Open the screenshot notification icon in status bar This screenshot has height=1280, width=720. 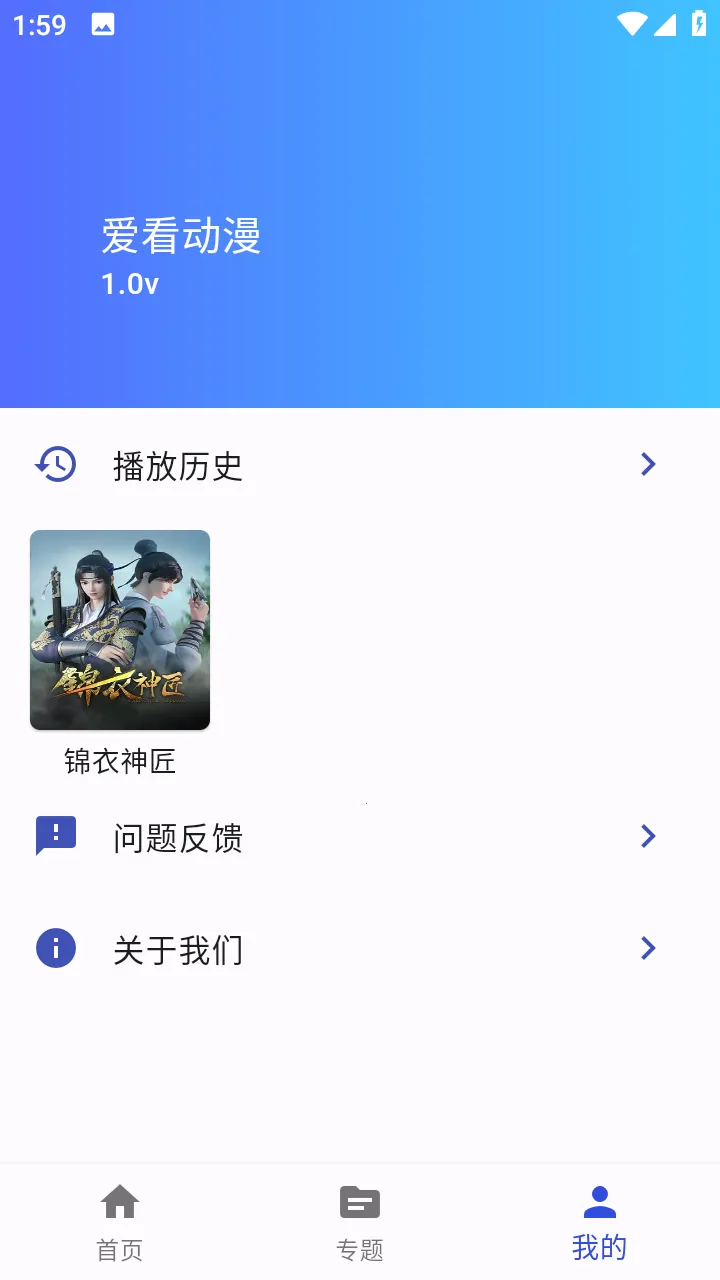103,25
